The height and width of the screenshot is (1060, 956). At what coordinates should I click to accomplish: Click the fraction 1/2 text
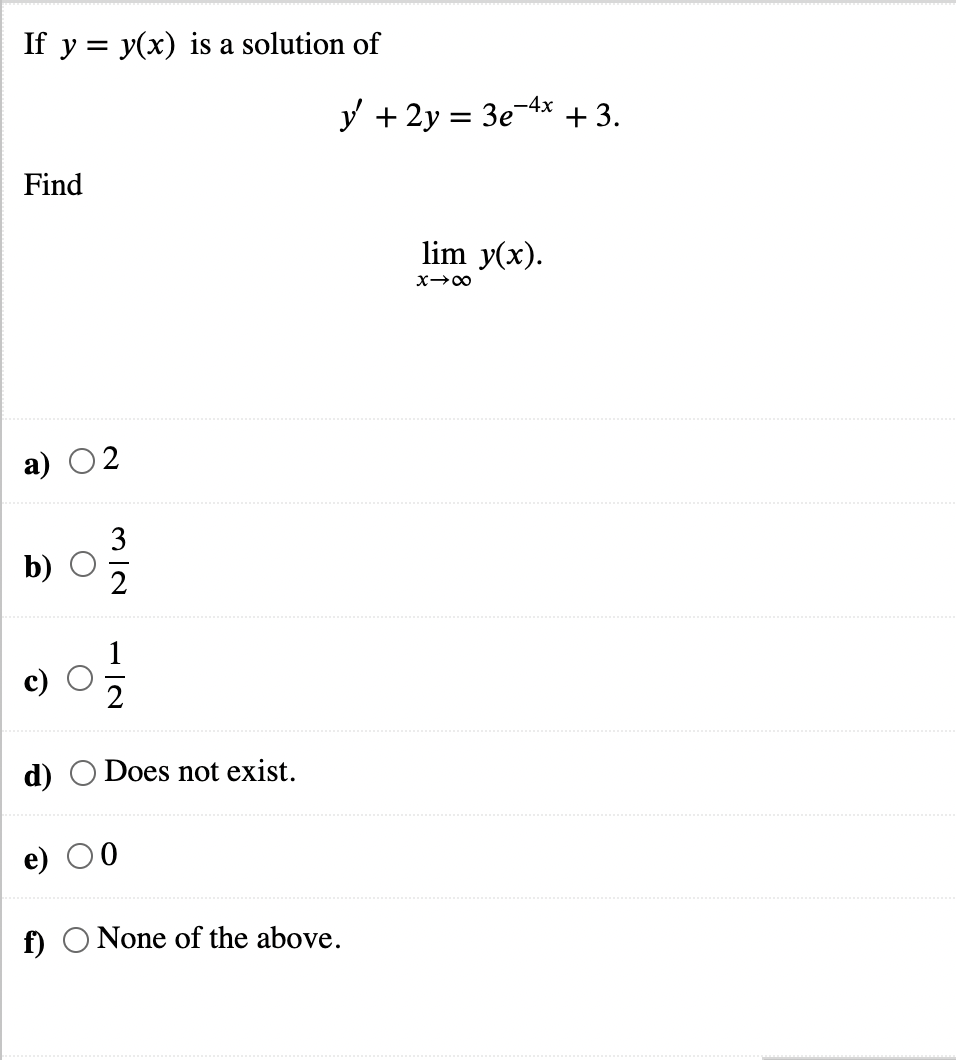click(x=116, y=675)
